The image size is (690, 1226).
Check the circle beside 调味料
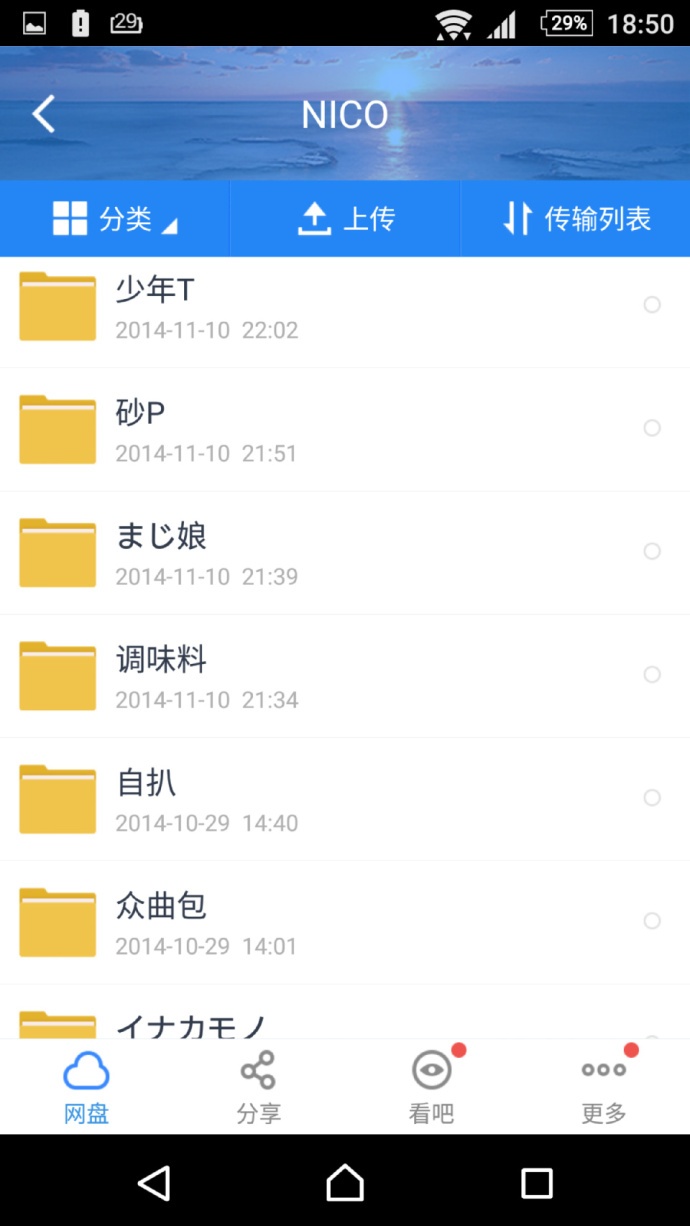click(652, 674)
